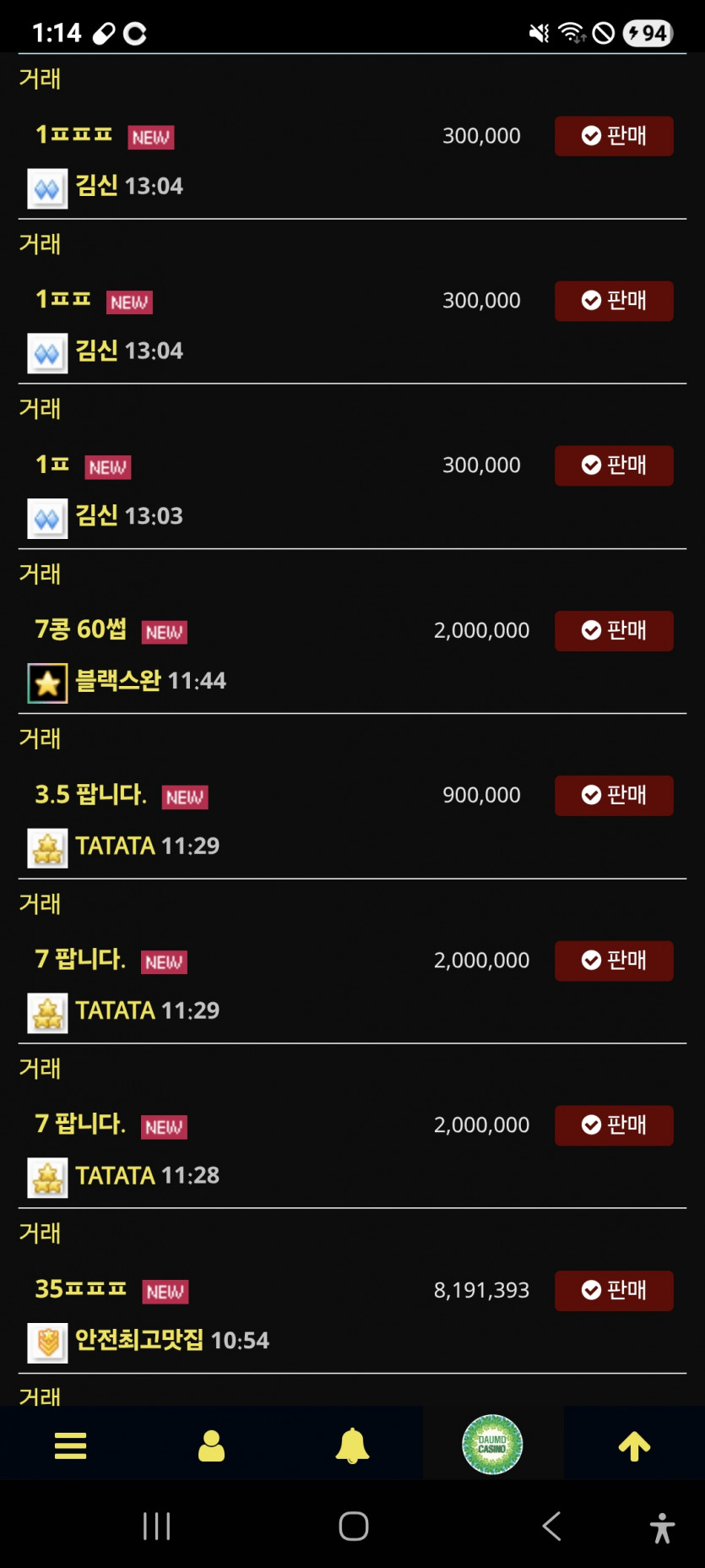This screenshot has height=1568, width=705.
Task: Click 판매 for the 35프프프 listing
Action: point(614,1290)
